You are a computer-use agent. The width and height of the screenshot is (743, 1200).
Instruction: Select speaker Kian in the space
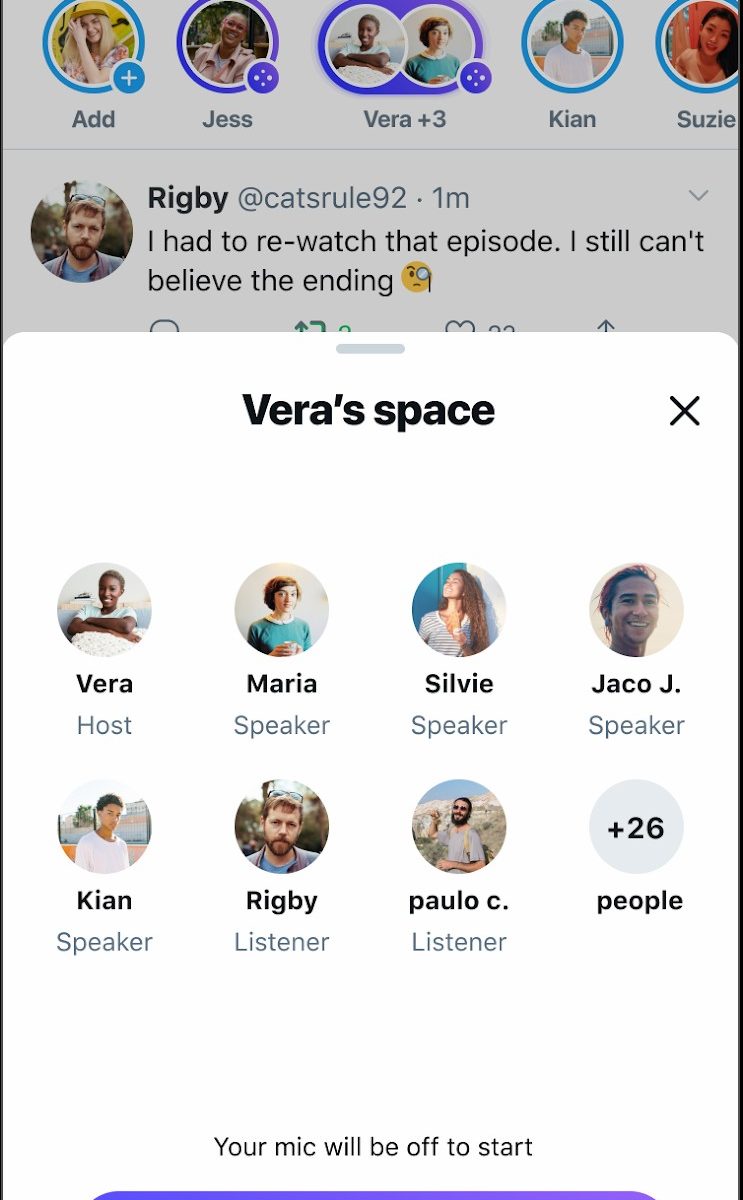104,826
